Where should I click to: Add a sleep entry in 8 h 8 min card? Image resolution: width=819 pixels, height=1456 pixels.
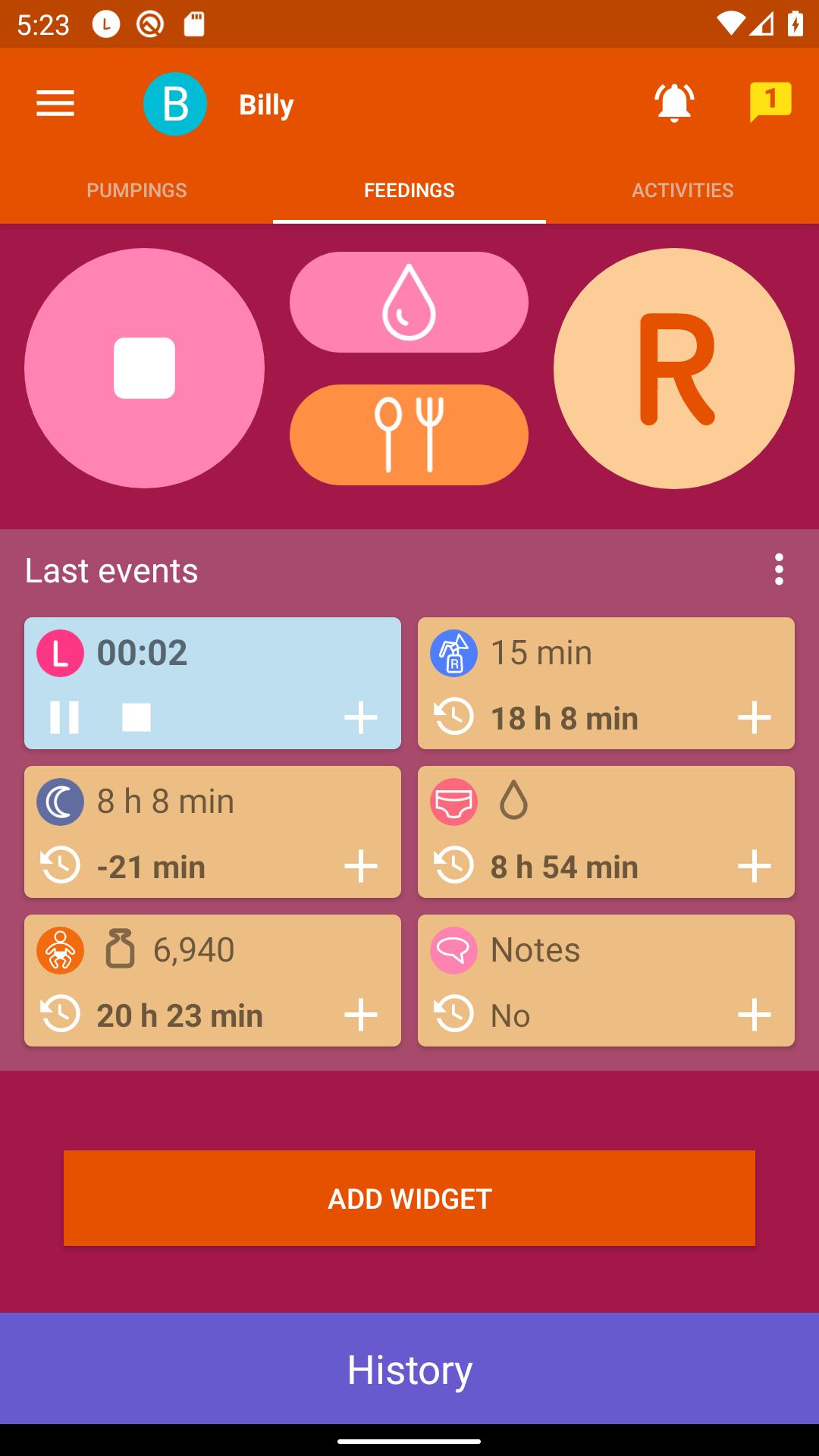click(x=361, y=866)
